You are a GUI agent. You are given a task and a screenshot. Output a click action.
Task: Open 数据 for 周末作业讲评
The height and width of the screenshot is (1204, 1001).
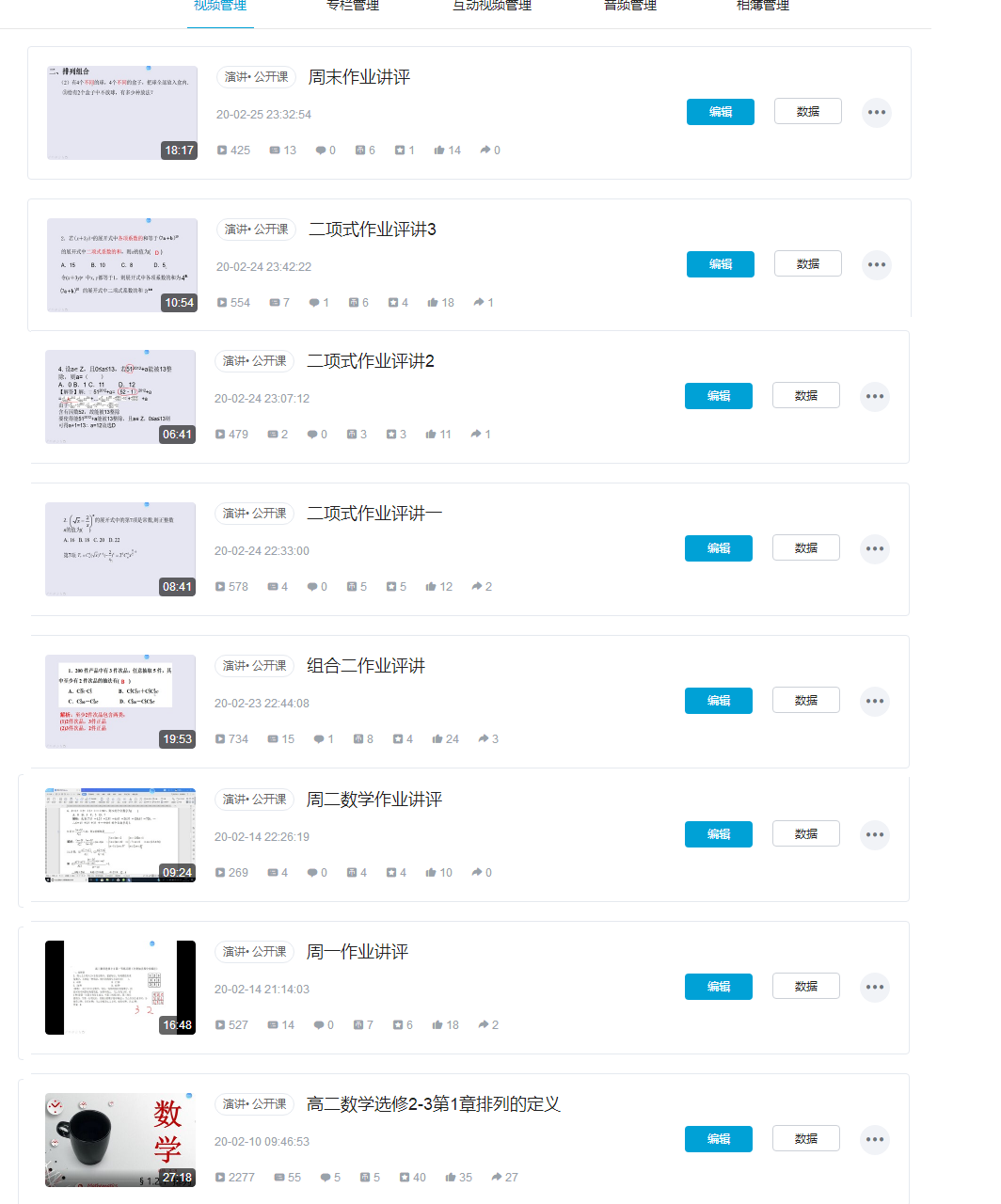[807, 111]
